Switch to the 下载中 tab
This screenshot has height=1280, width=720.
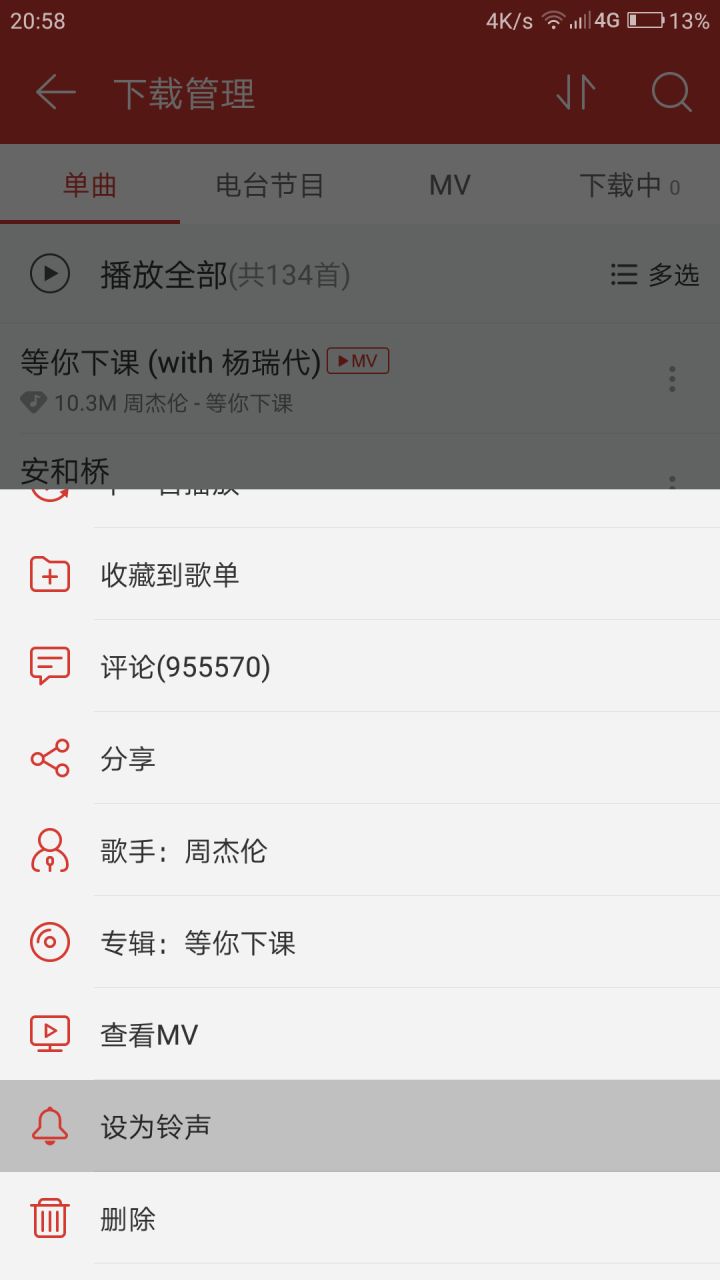629,185
